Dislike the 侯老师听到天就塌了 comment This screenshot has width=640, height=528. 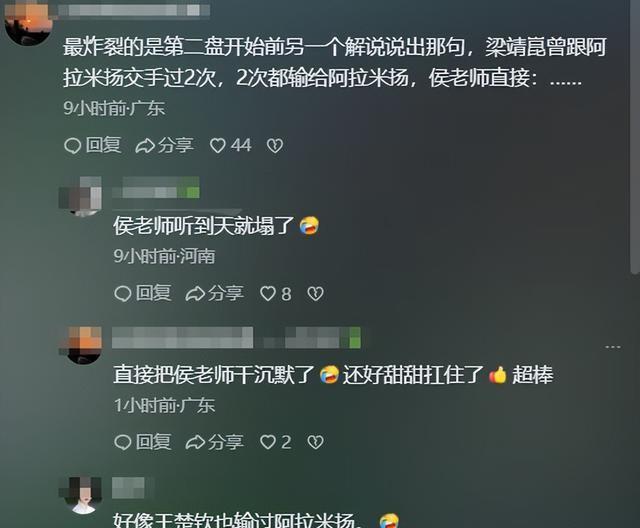tap(314, 293)
